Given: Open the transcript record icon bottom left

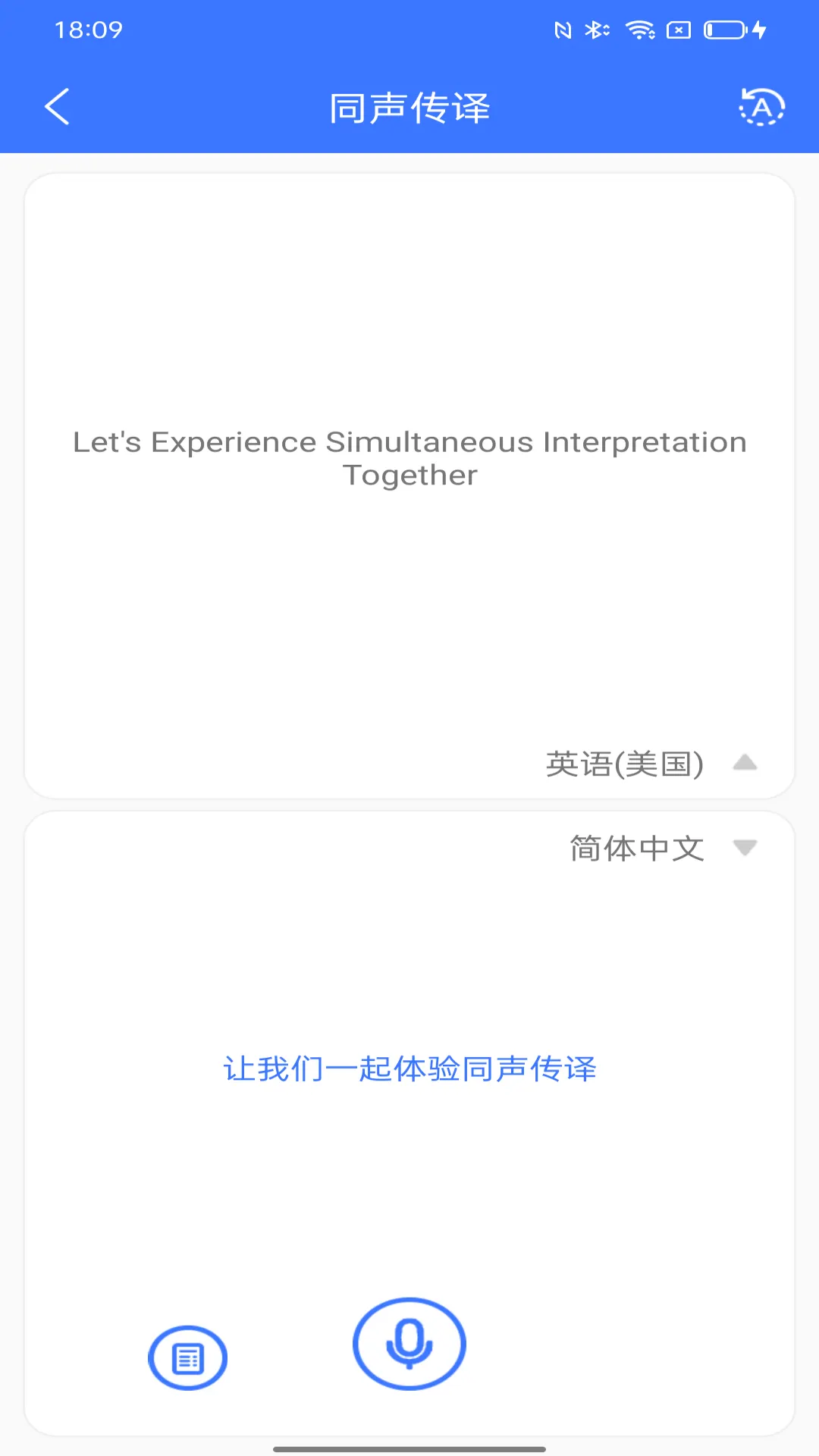Looking at the screenshot, I should pyautogui.click(x=187, y=1357).
